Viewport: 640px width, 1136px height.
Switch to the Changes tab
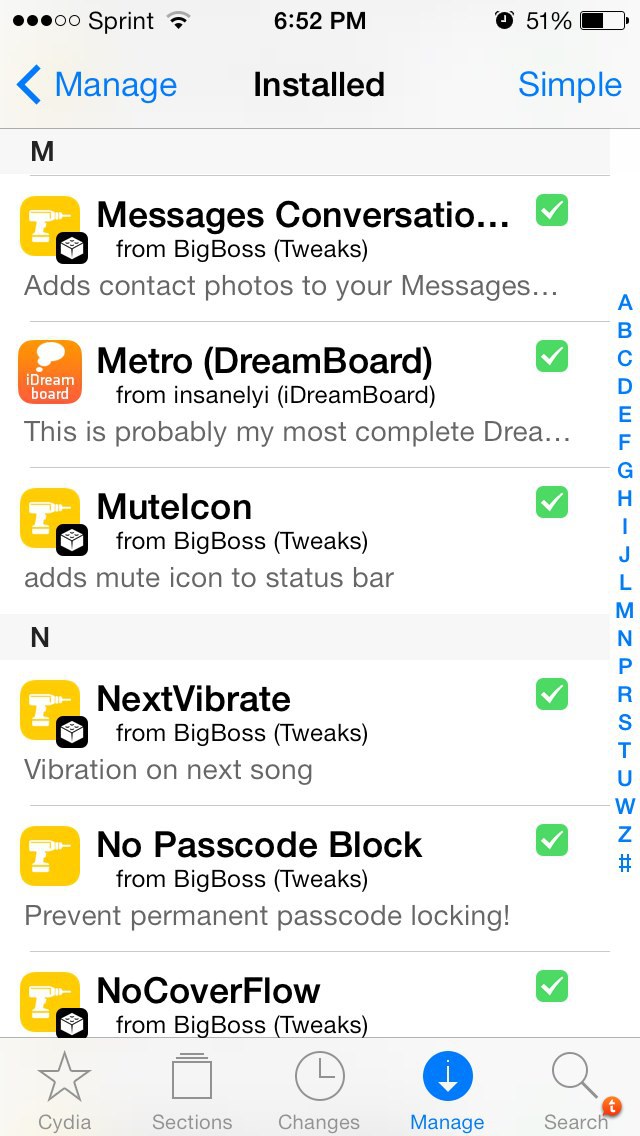320,1090
